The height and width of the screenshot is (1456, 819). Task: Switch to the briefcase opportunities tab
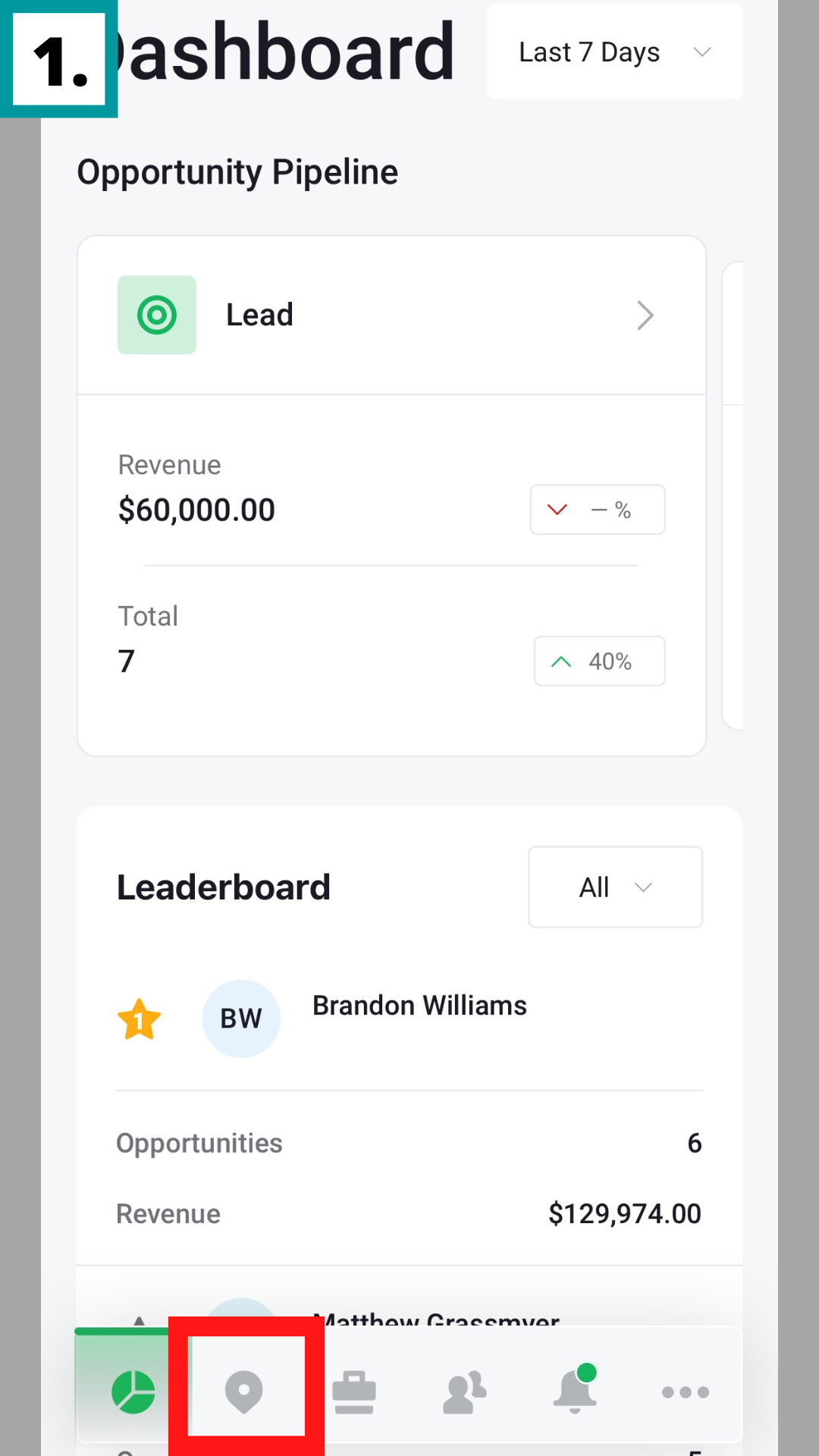coord(354,1392)
